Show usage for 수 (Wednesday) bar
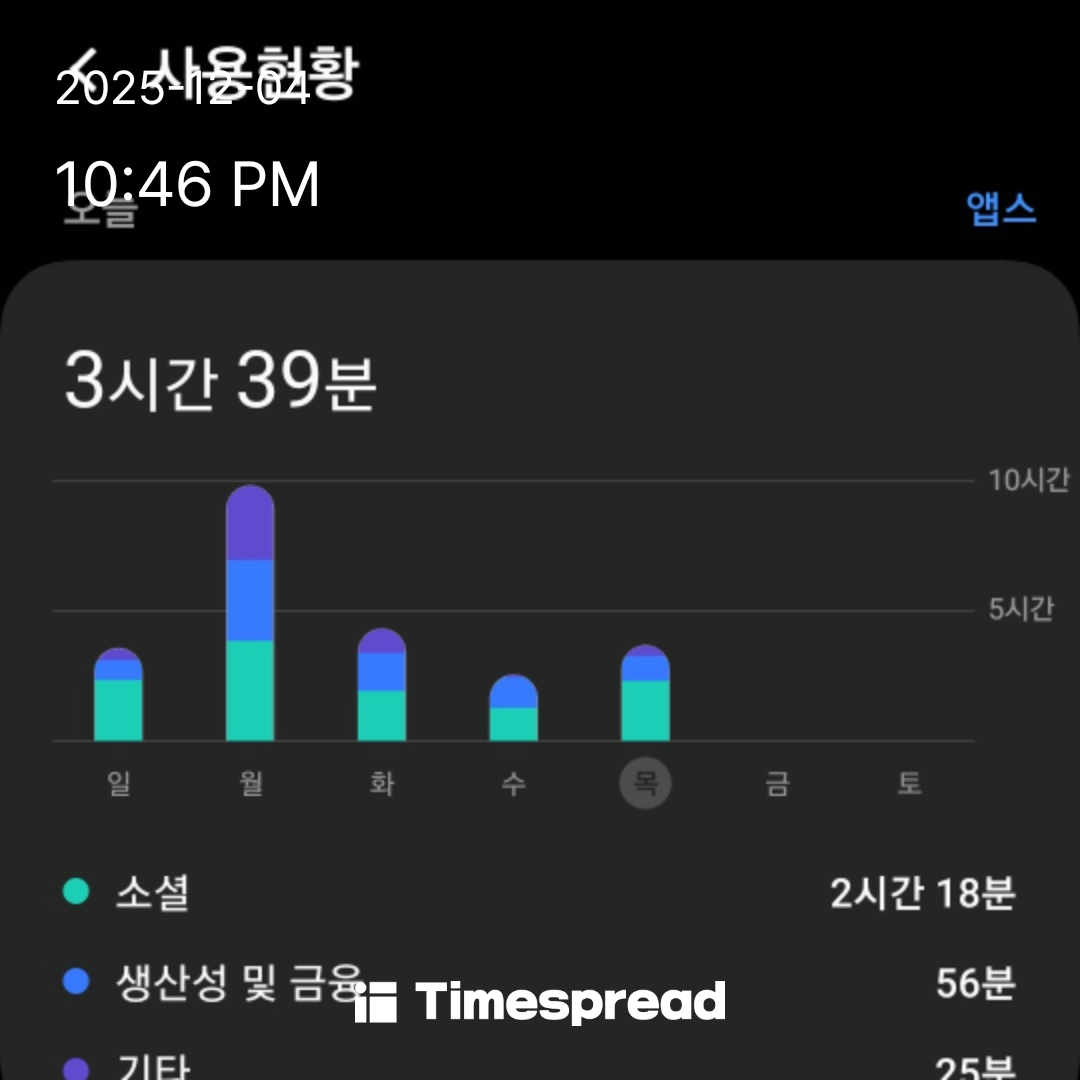This screenshot has width=1080, height=1080. click(513, 708)
